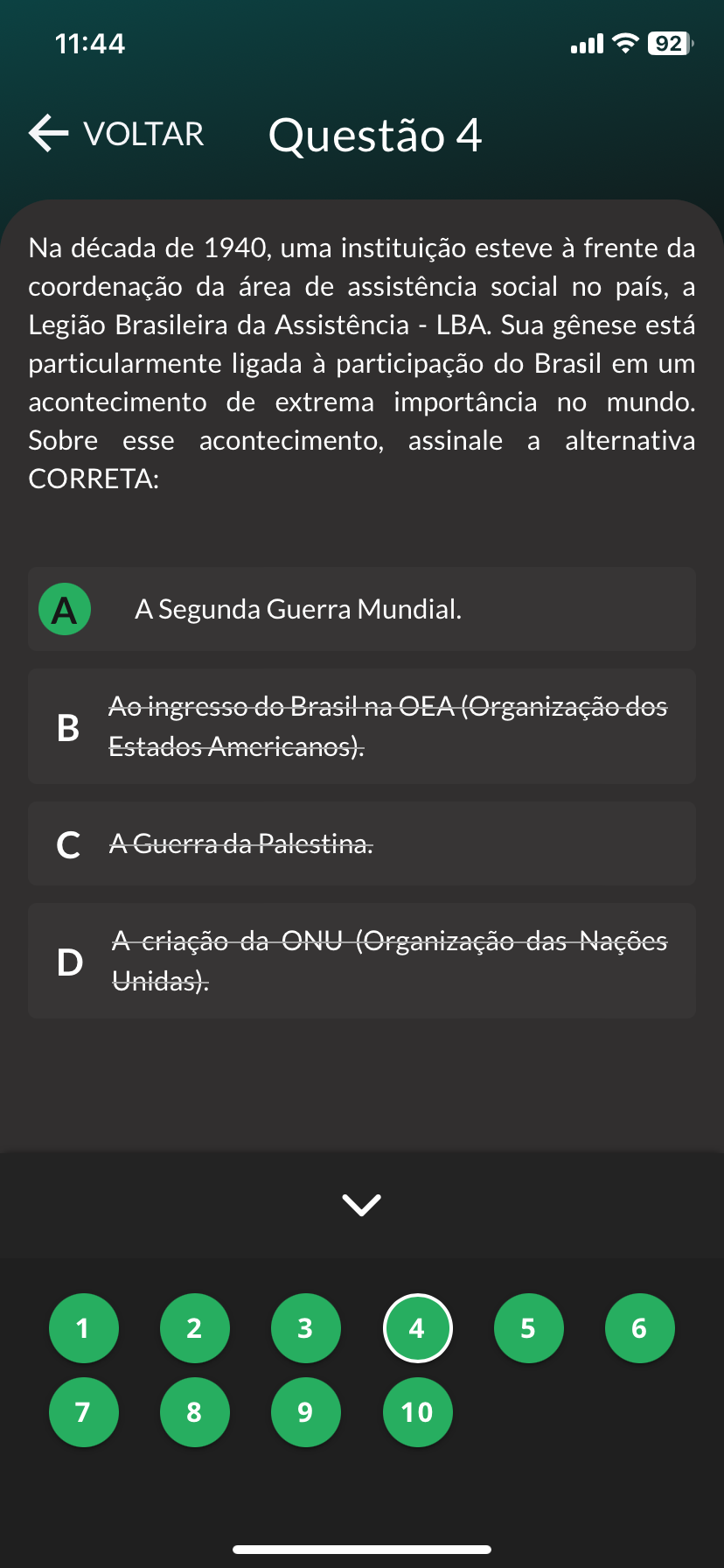Viewport: 724px width, 1568px height.
Task: Open question 3
Action: pyautogui.click(x=305, y=1328)
